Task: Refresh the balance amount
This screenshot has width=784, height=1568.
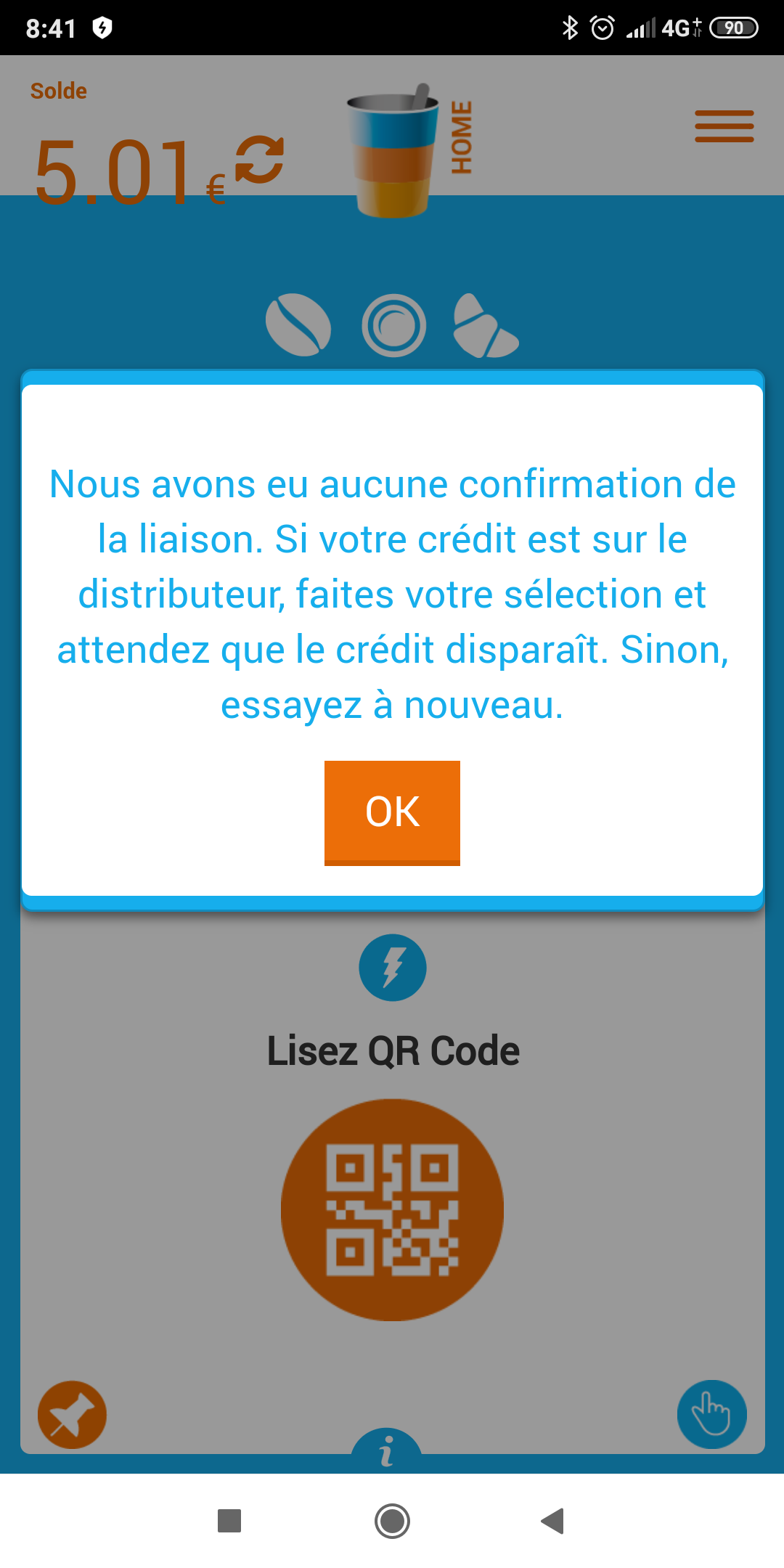Action: tap(259, 160)
